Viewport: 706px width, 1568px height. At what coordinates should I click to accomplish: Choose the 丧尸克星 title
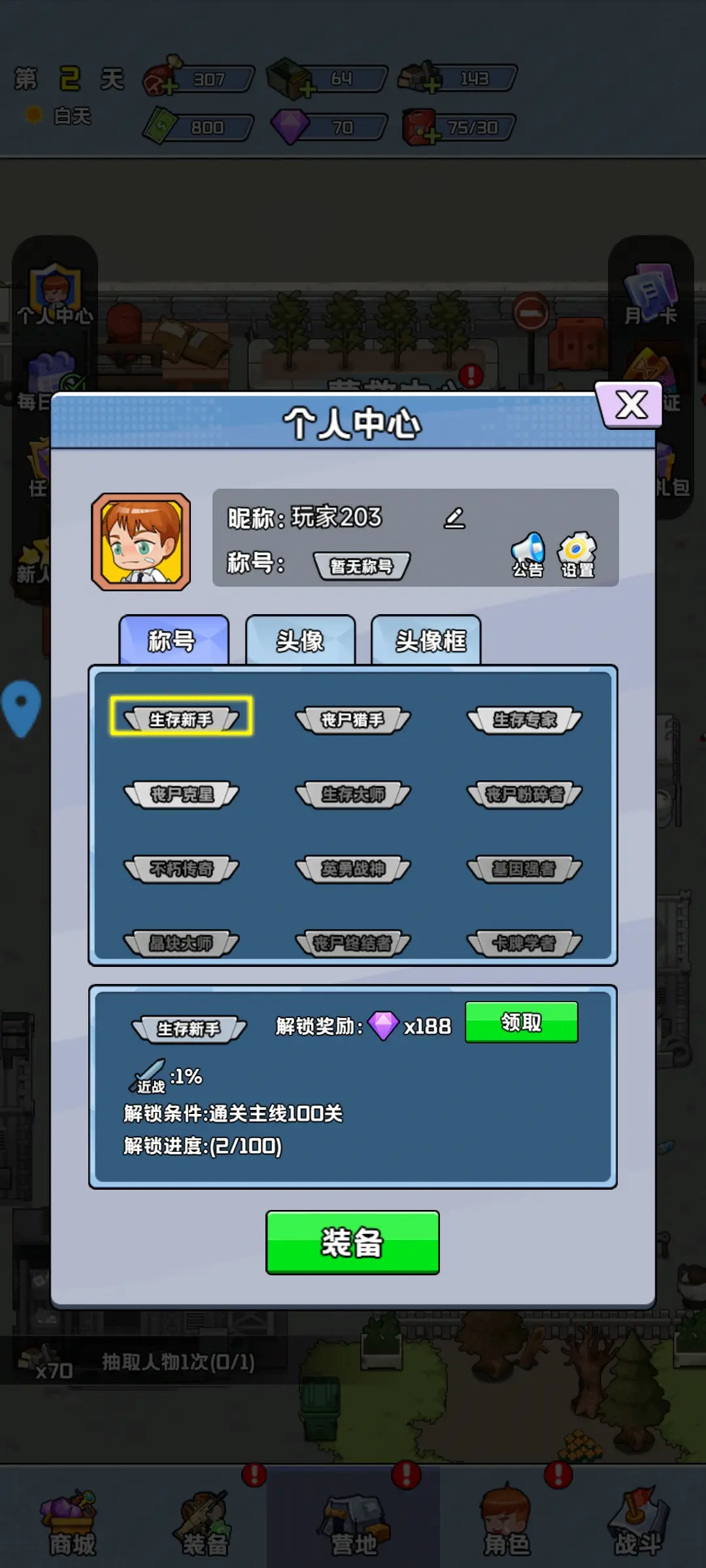(182, 794)
